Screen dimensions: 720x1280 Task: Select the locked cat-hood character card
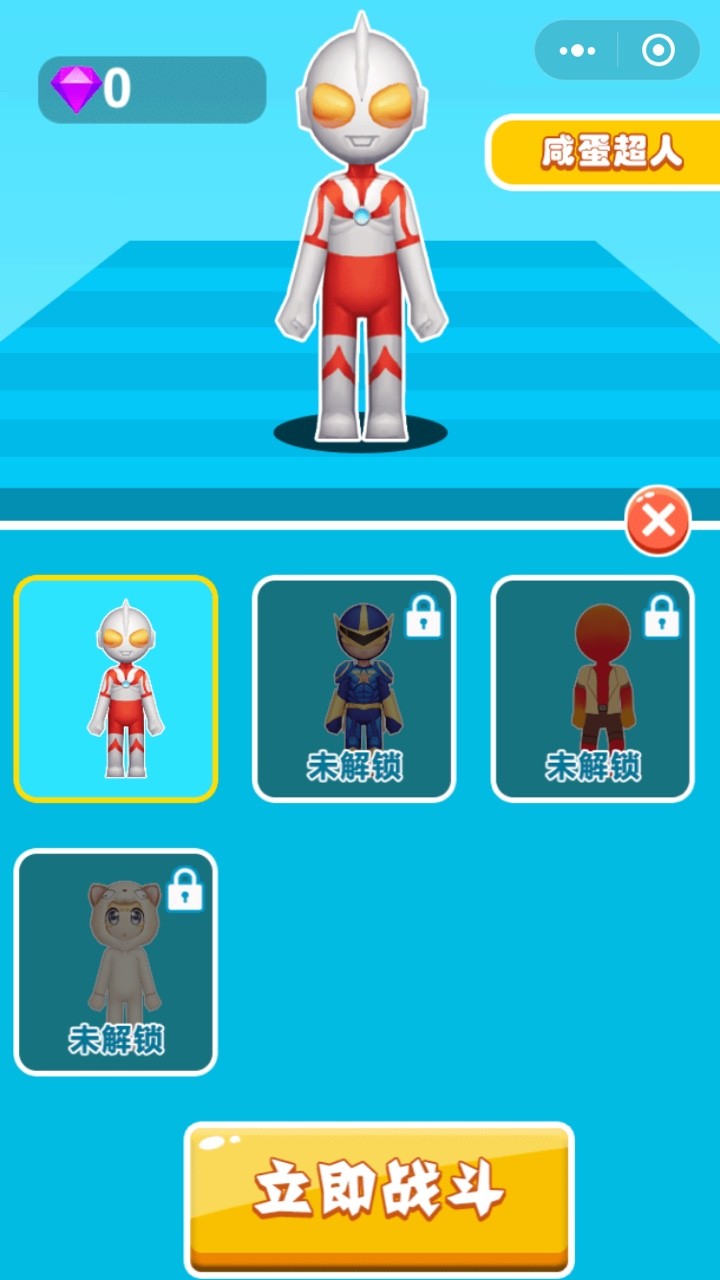click(116, 962)
